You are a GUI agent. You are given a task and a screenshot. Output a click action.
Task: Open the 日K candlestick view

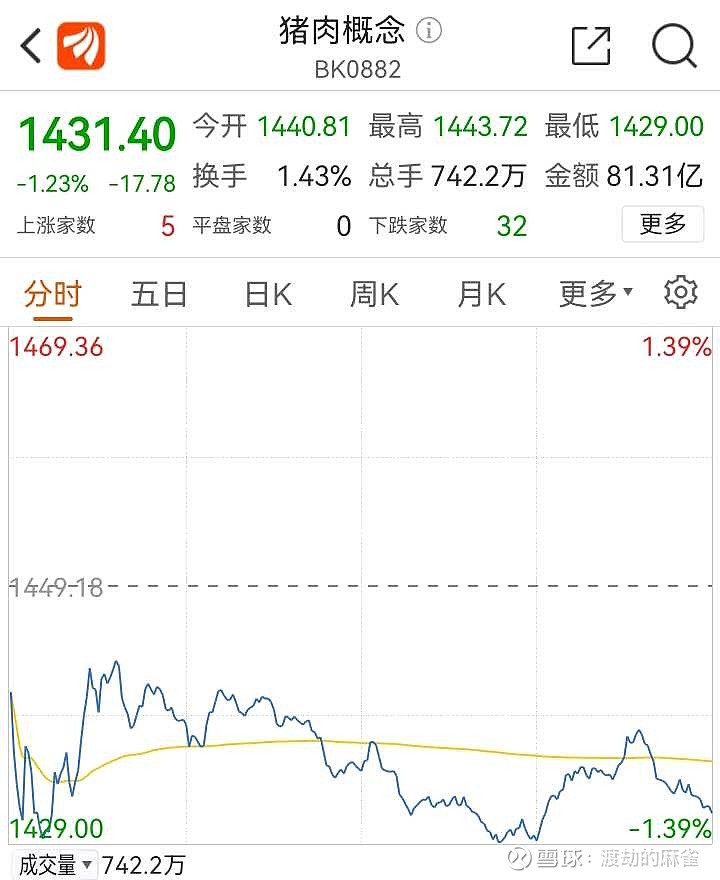coord(265,292)
